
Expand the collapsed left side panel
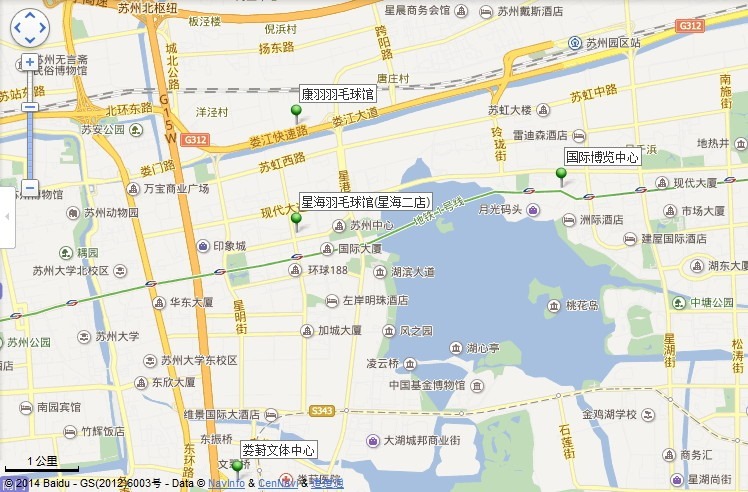[x=7, y=216]
